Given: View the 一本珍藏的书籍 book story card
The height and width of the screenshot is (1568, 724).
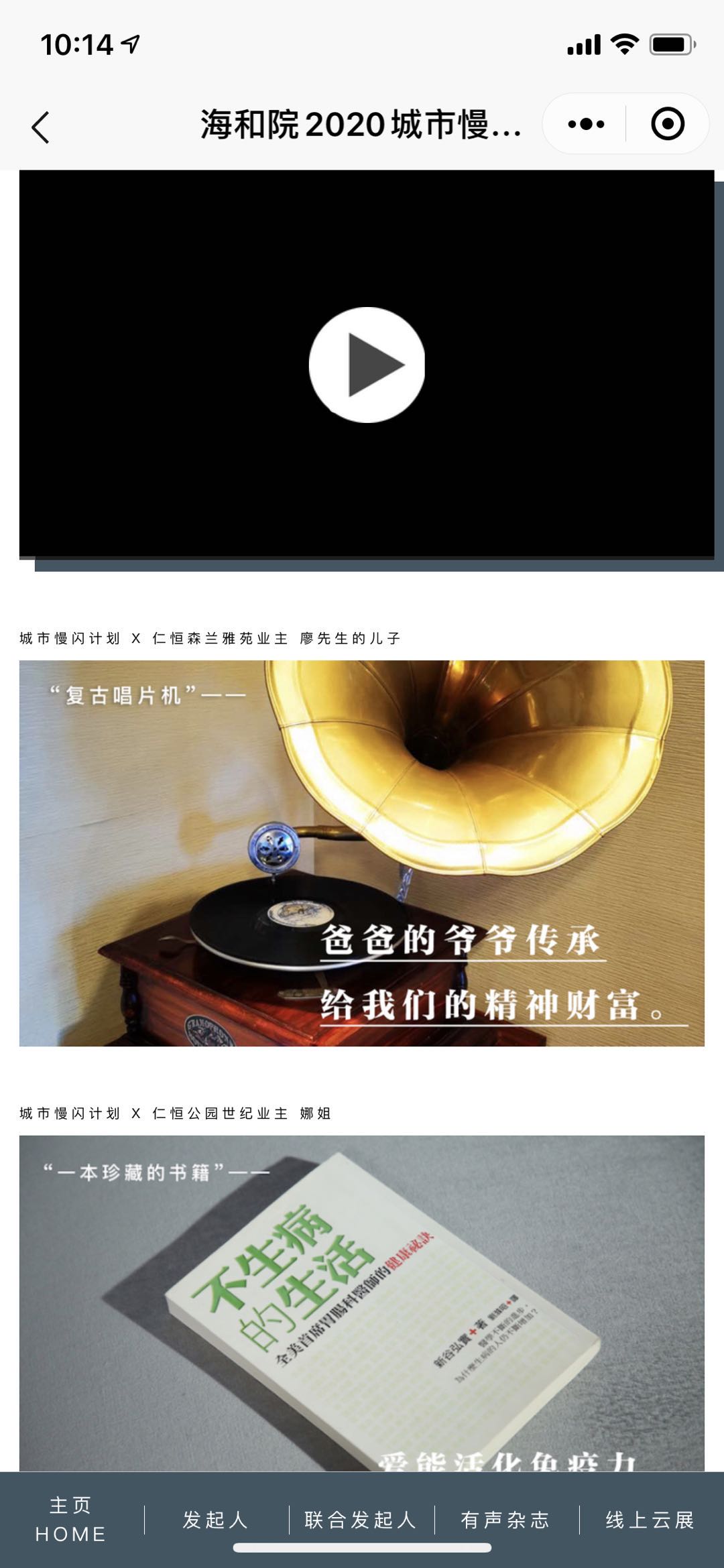Looking at the screenshot, I should [x=362, y=1302].
